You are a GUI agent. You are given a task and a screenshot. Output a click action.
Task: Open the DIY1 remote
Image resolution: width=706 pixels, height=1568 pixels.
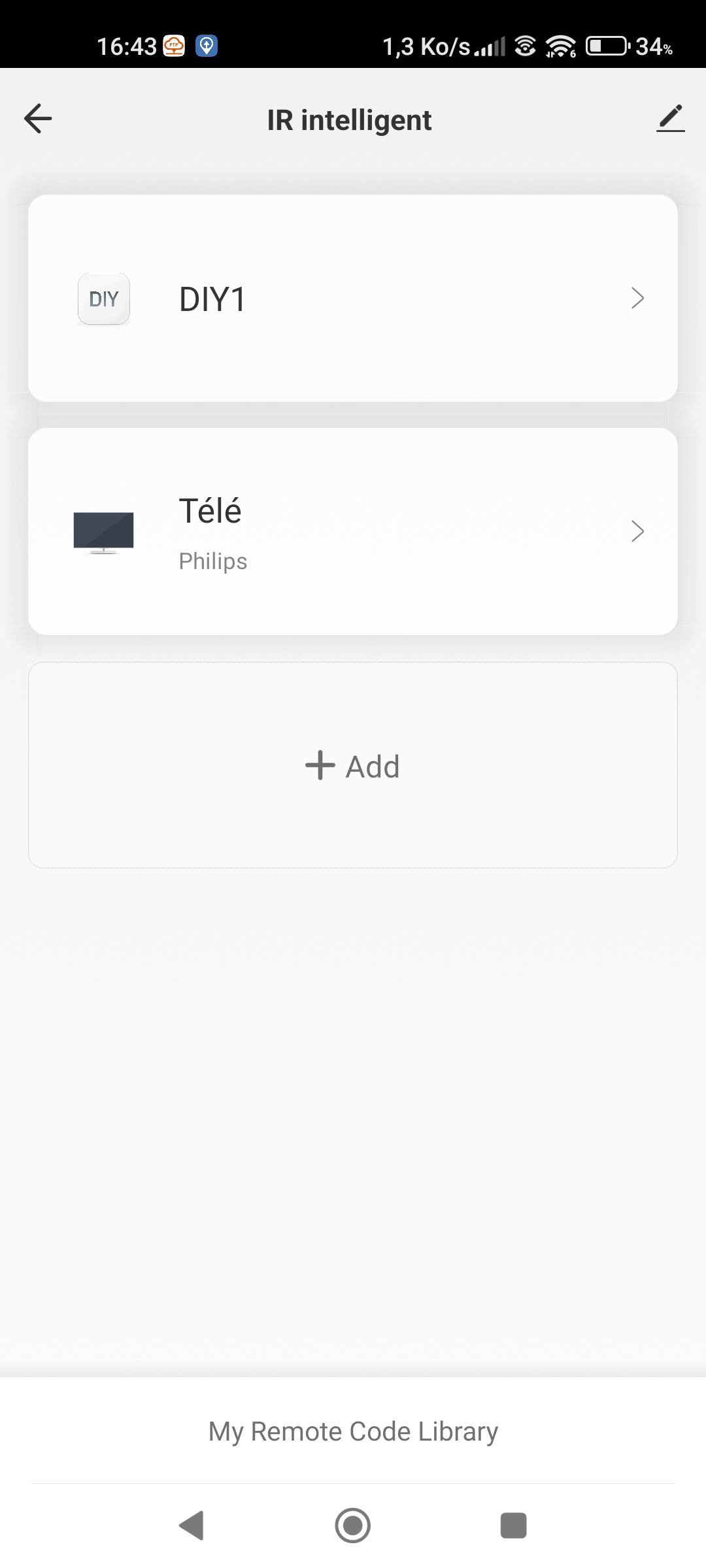pos(353,298)
